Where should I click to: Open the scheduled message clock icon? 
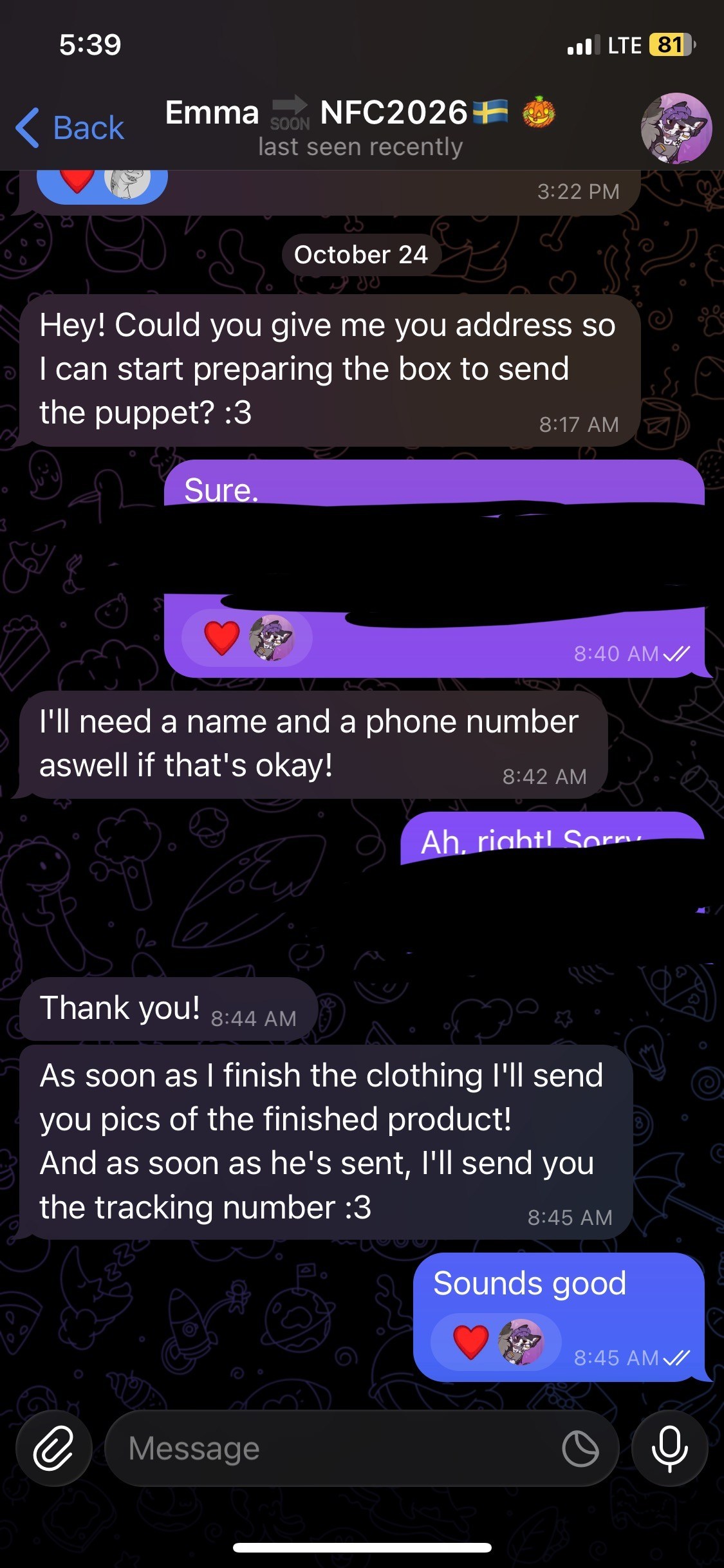coord(580,1449)
